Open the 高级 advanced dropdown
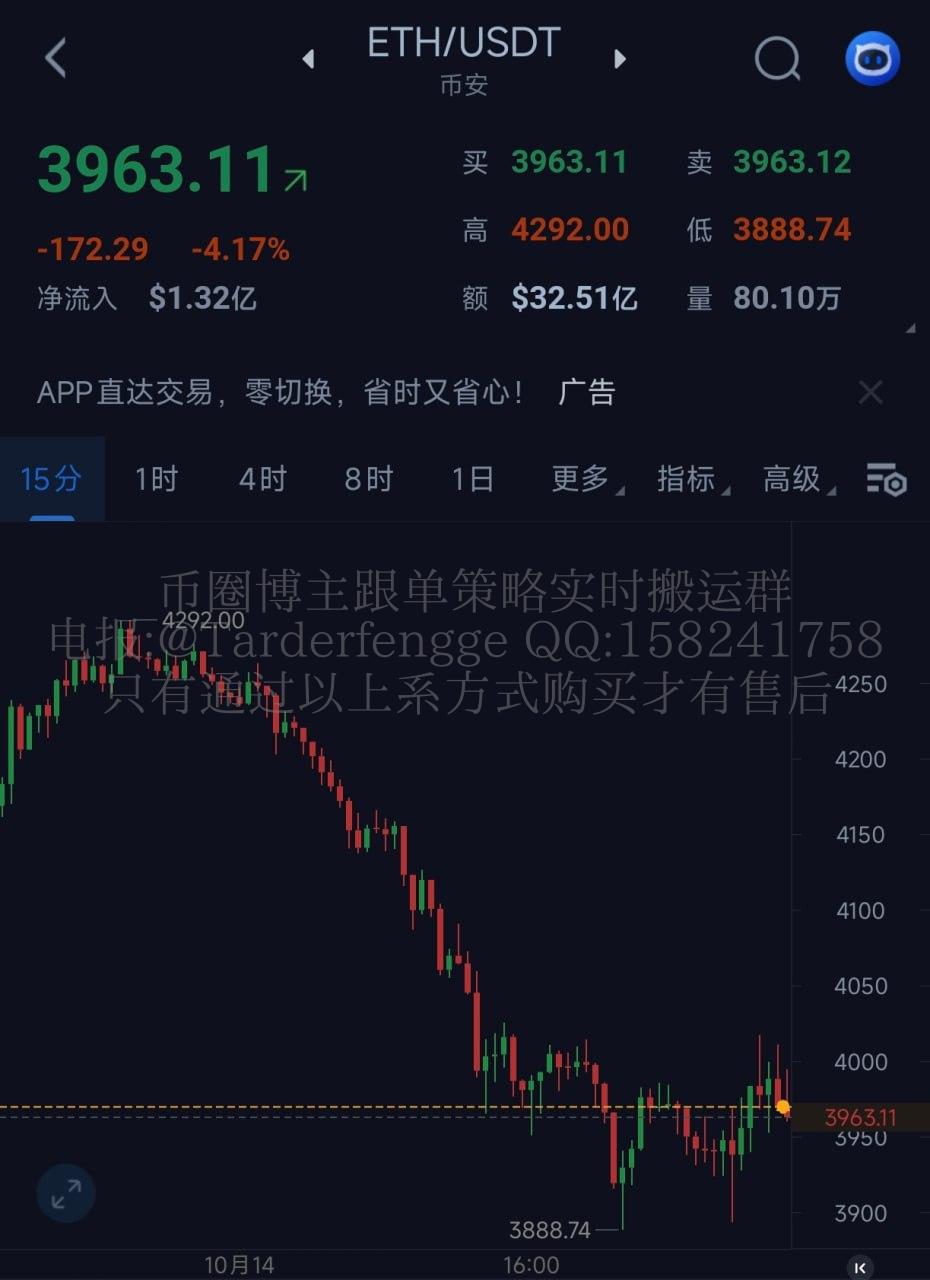The width and height of the screenshot is (930, 1280). point(795,479)
